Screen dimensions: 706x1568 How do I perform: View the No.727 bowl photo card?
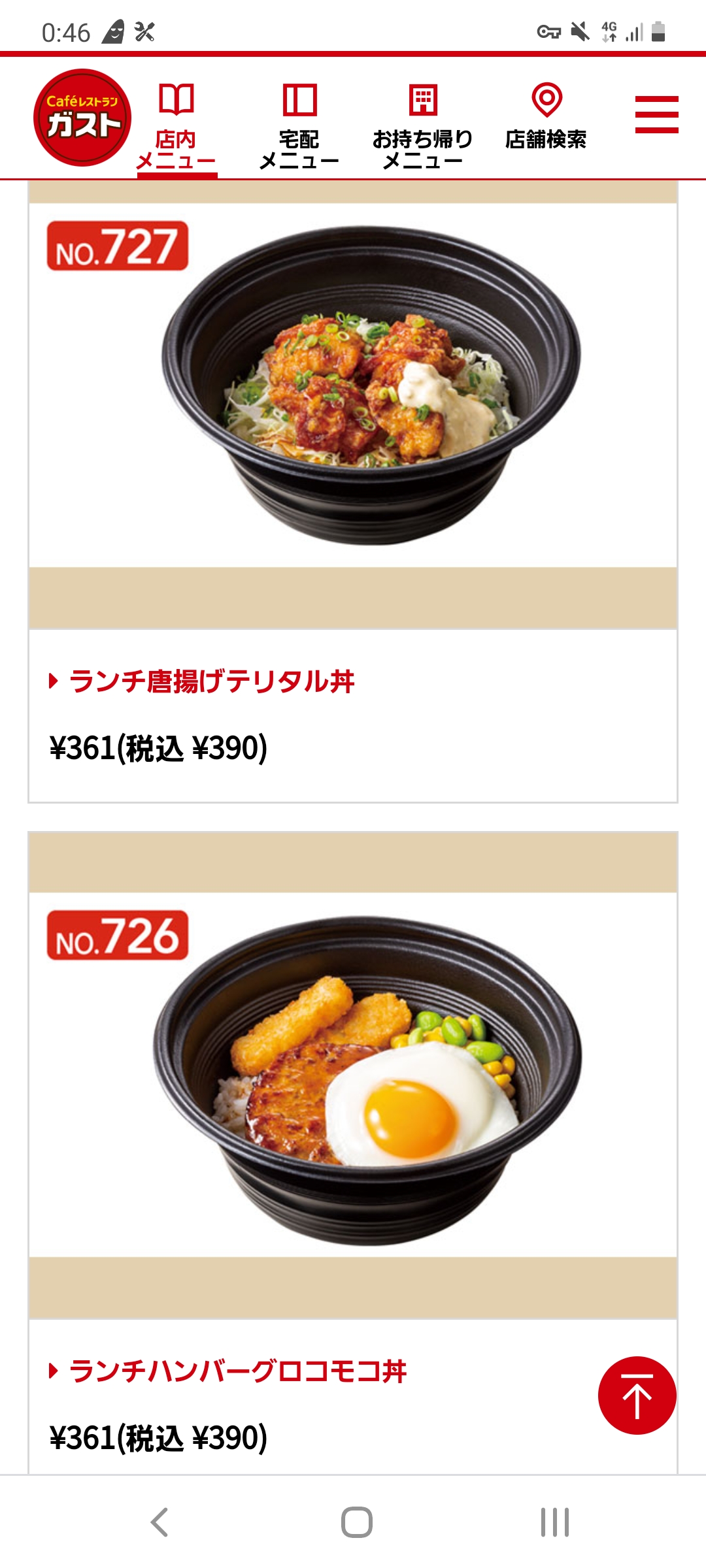point(353,385)
